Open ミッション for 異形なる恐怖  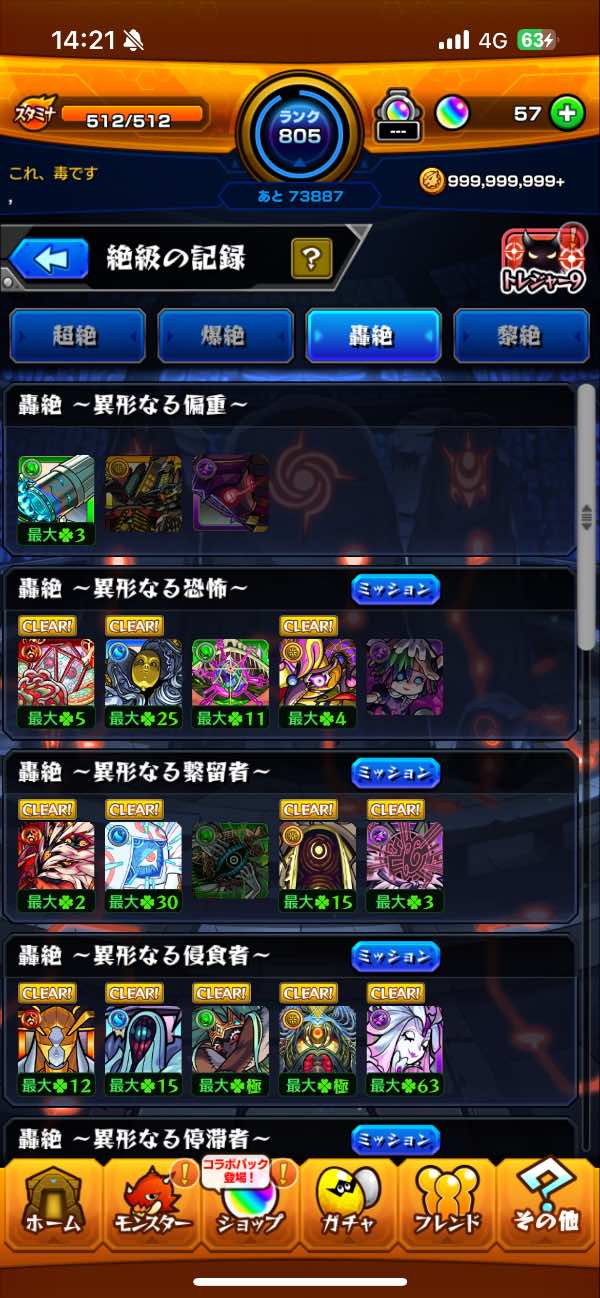pyautogui.click(x=396, y=589)
